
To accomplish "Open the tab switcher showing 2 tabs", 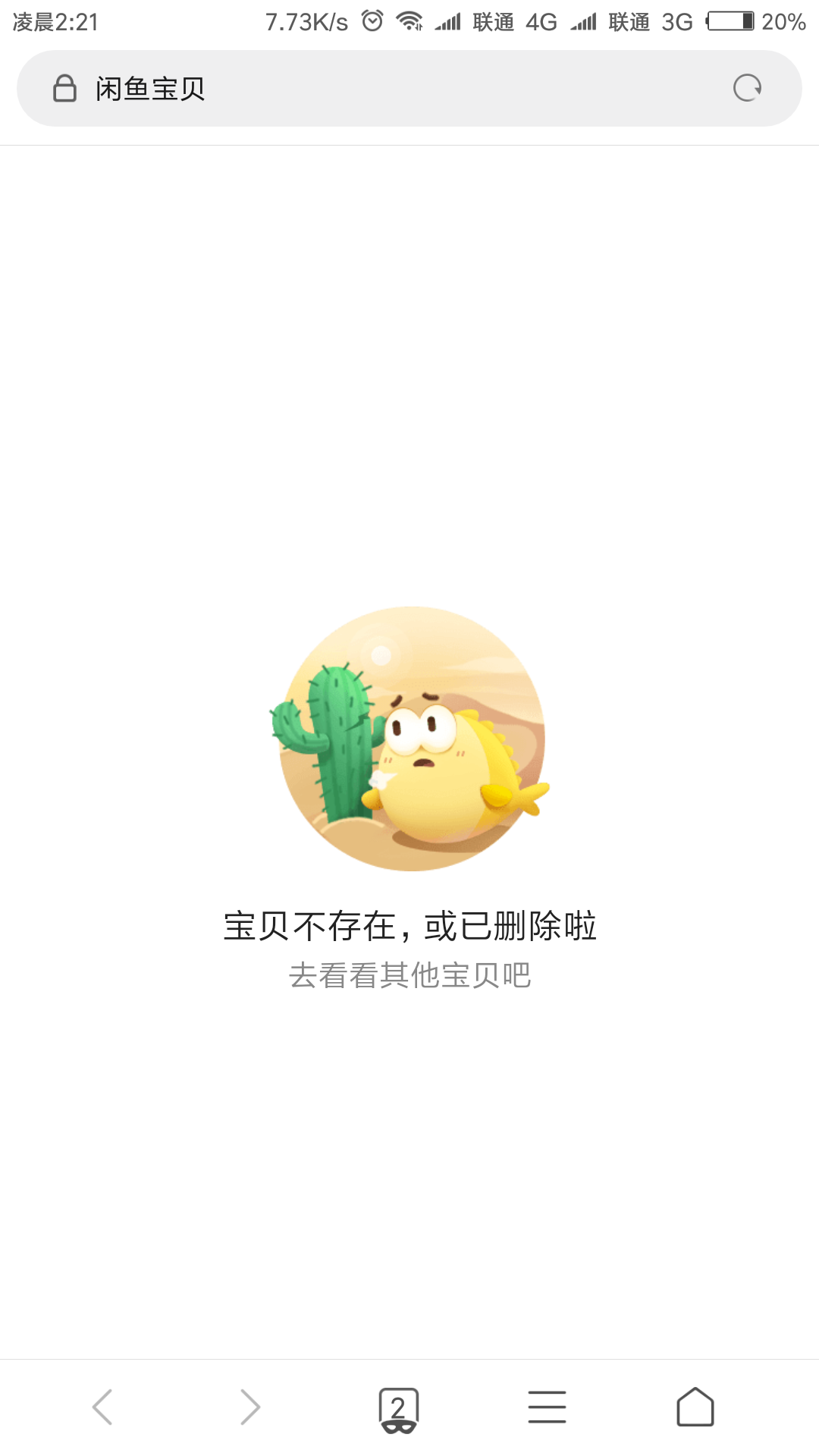I will (x=398, y=1409).
